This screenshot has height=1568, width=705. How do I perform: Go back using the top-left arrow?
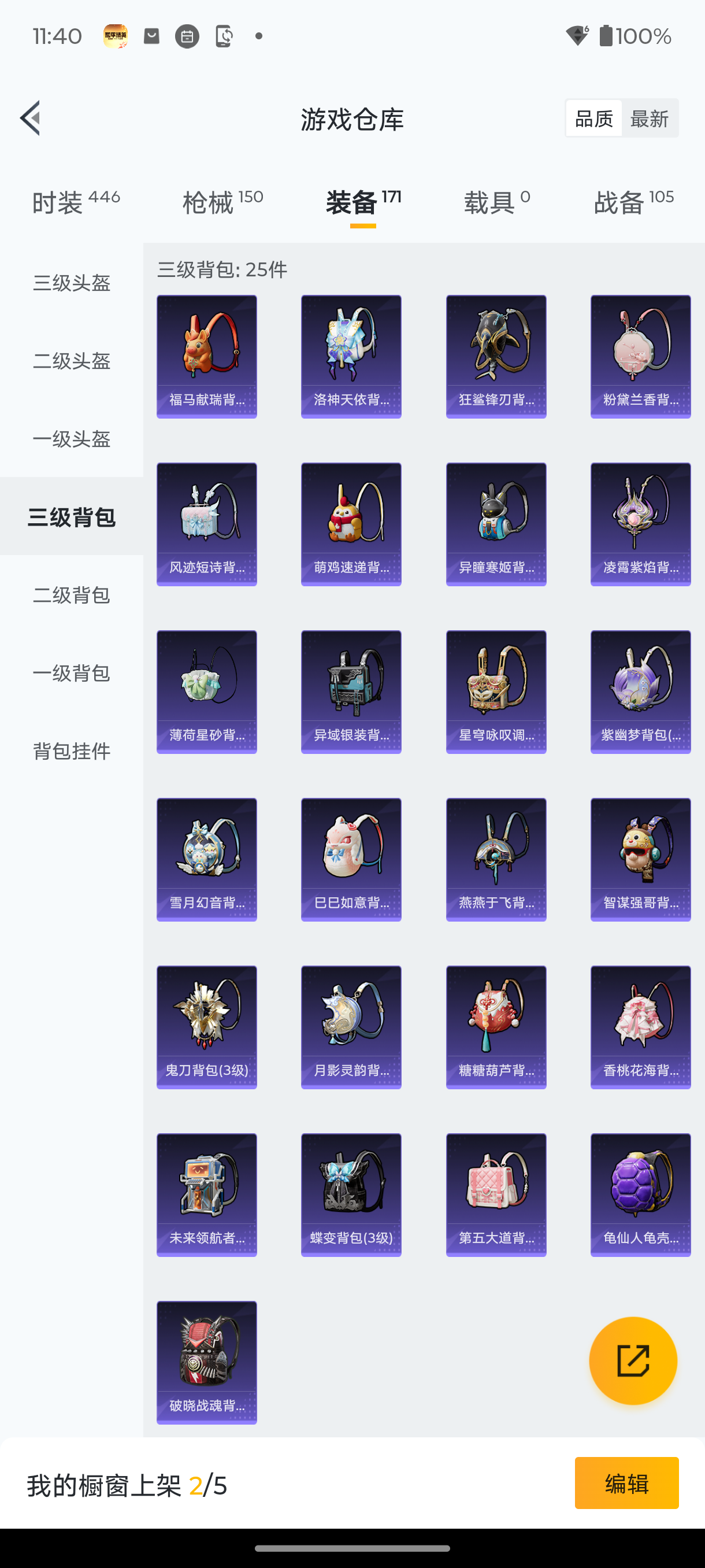pyautogui.click(x=31, y=118)
